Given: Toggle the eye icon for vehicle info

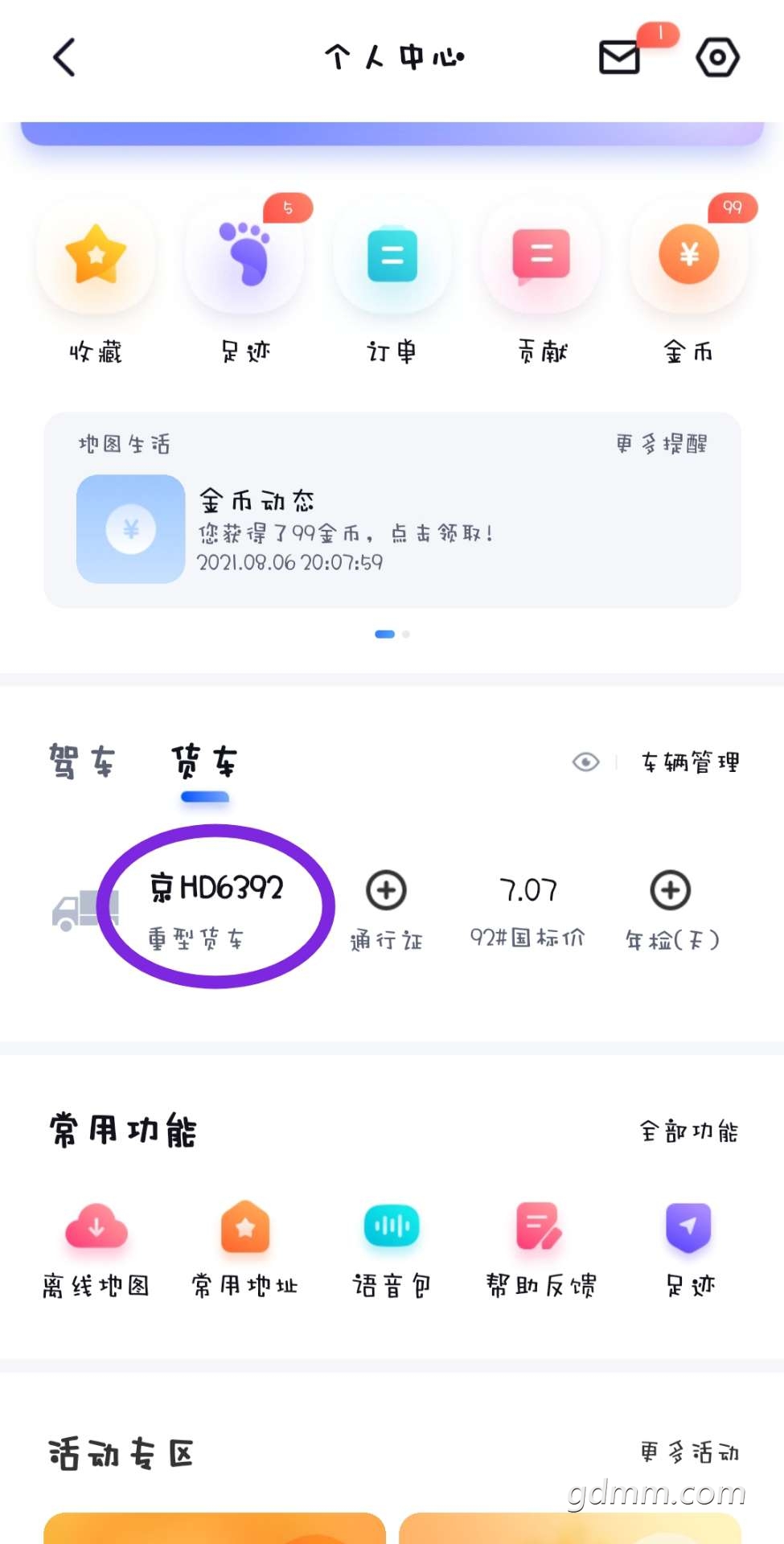Looking at the screenshot, I should [586, 762].
